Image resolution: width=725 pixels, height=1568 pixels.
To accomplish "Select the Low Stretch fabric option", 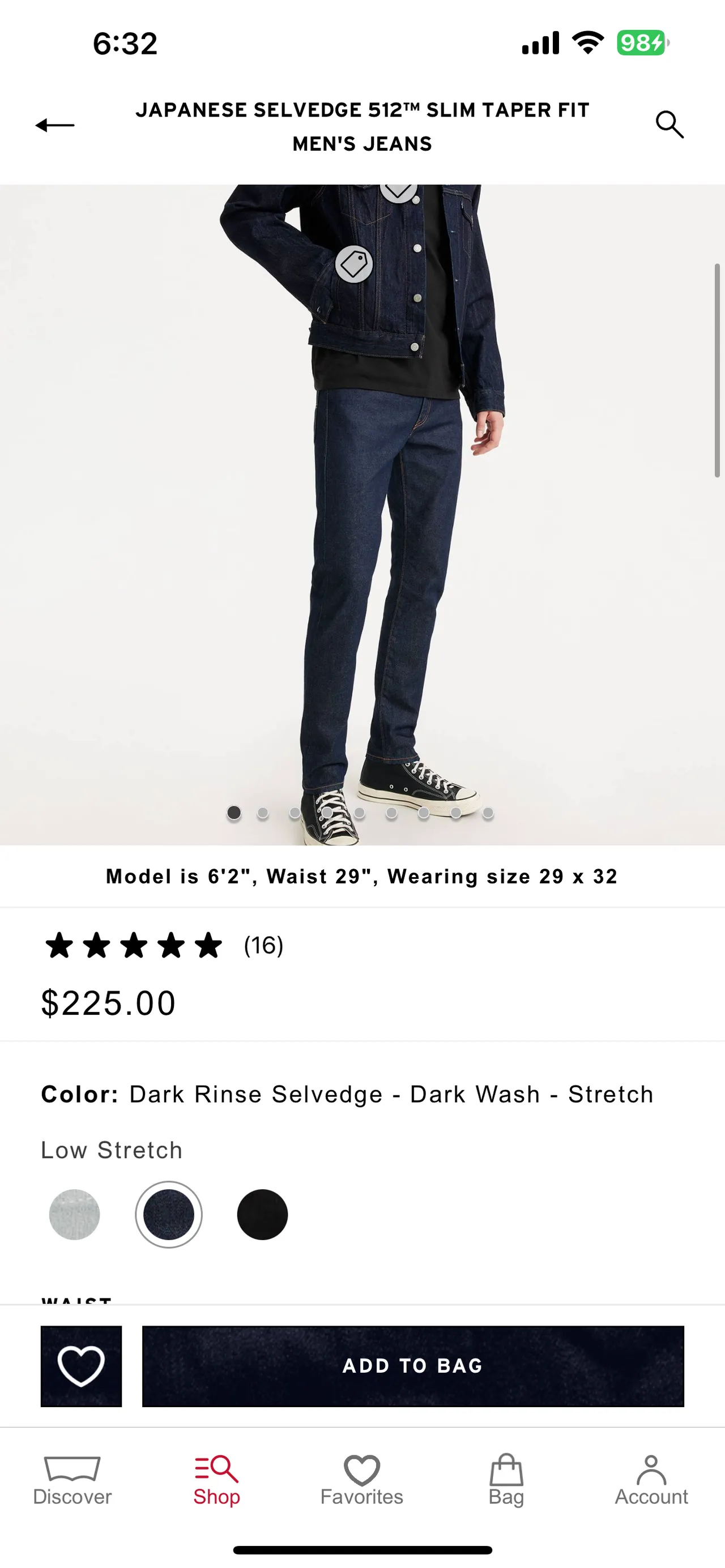I will pyautogui.click(x=112, y=1150).
